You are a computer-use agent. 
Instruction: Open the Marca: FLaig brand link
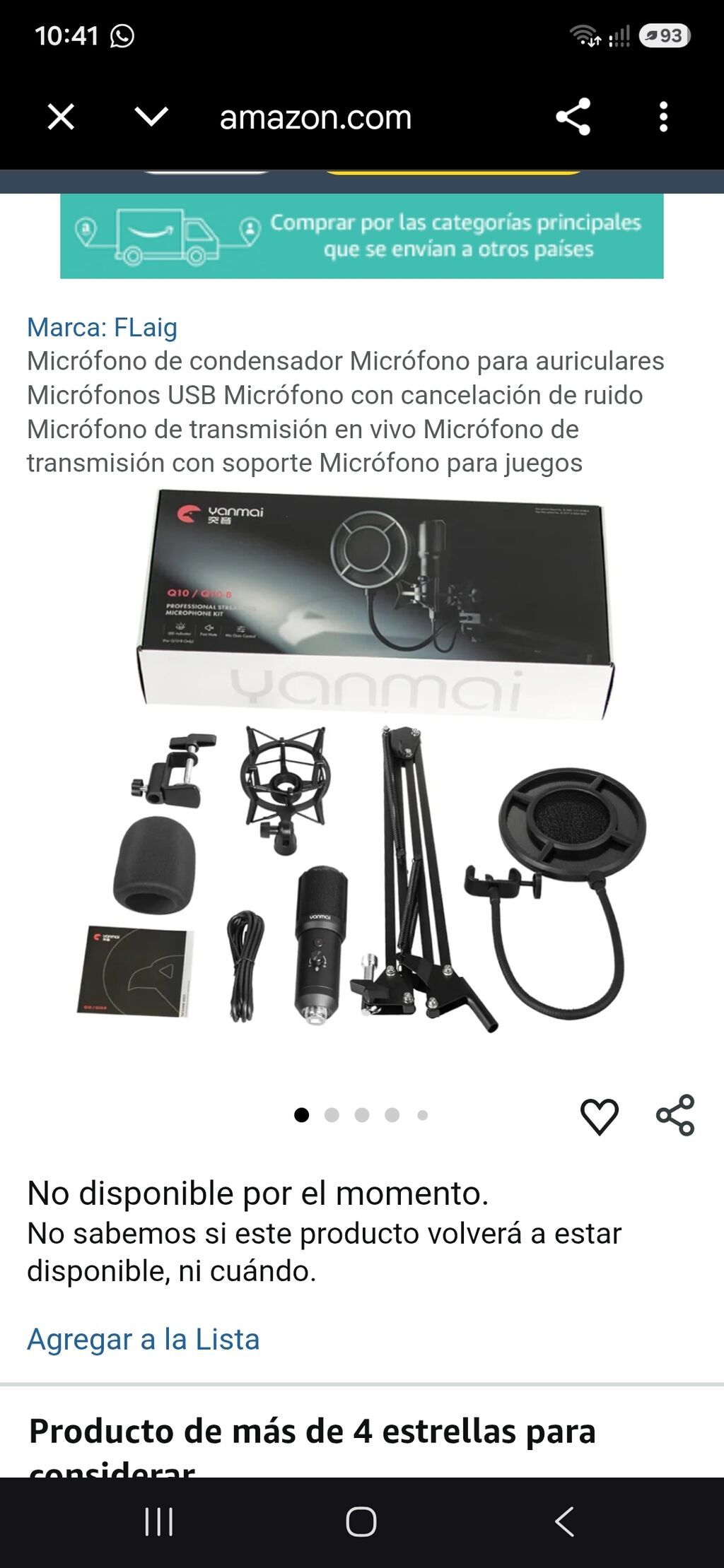102,327
